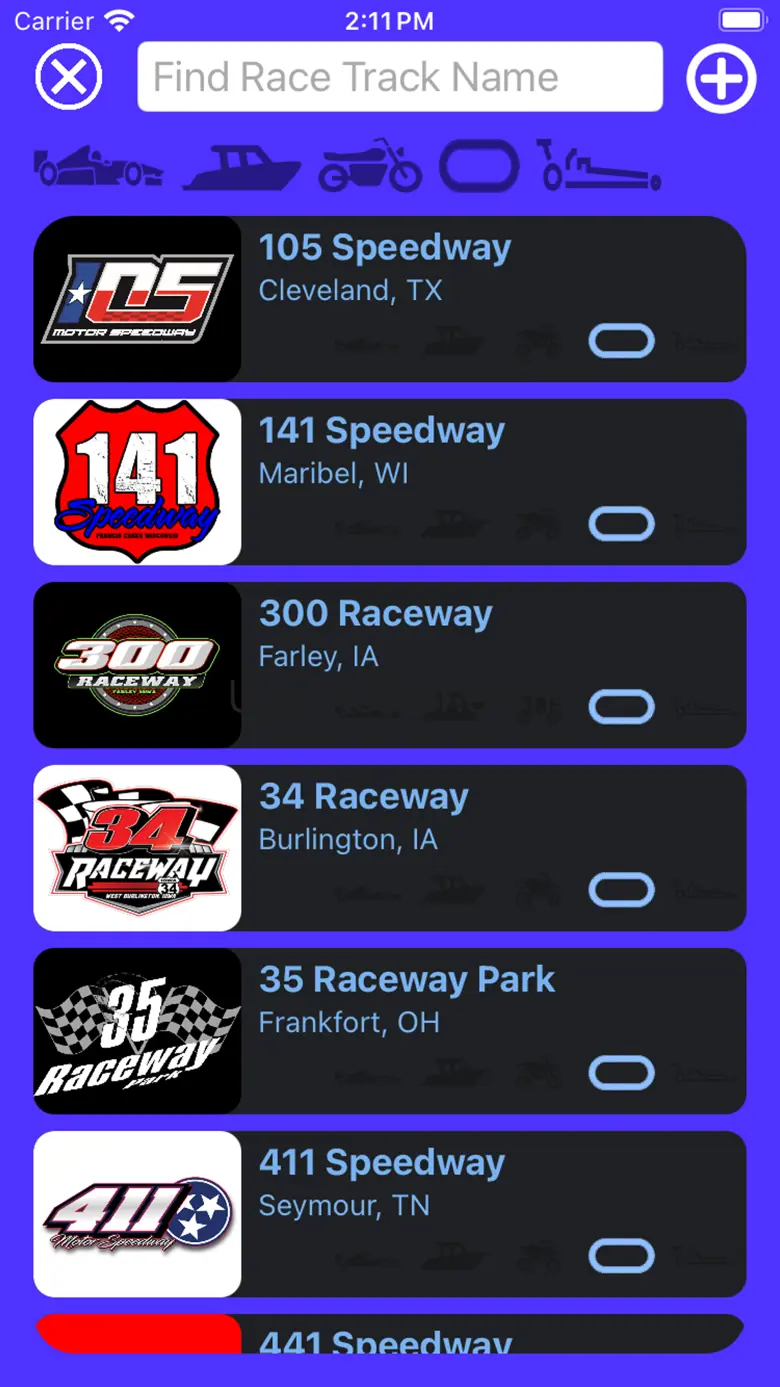
Task: Open the 300 Raceway card
Action: click(x=390, y=665)
